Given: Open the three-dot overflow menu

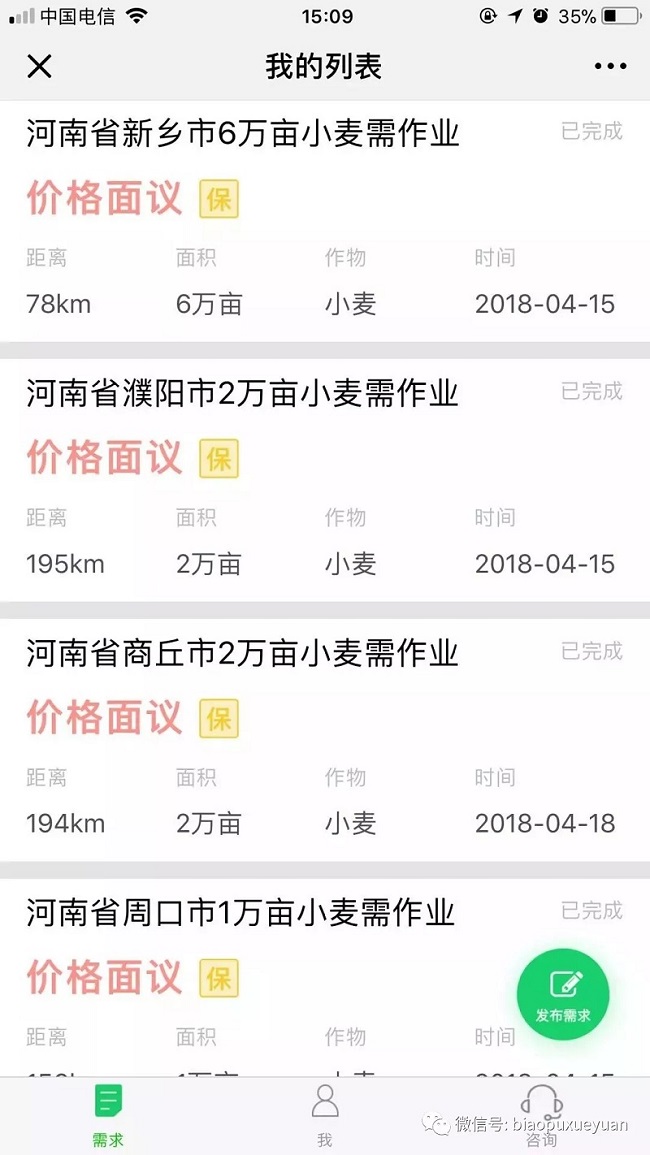Looking at the screenshot, I should 610,67.
